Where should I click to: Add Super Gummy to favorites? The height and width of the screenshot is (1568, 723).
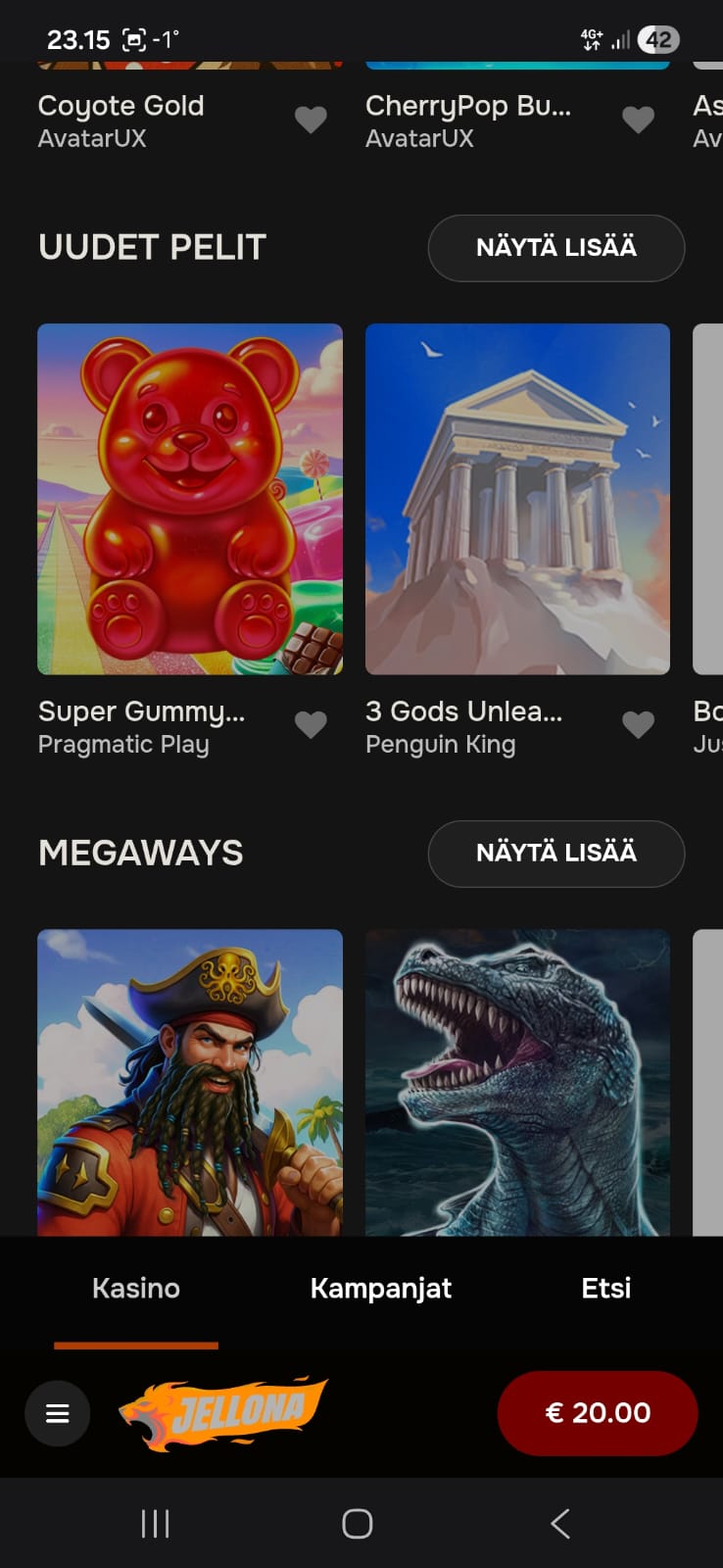coord(311,724)
